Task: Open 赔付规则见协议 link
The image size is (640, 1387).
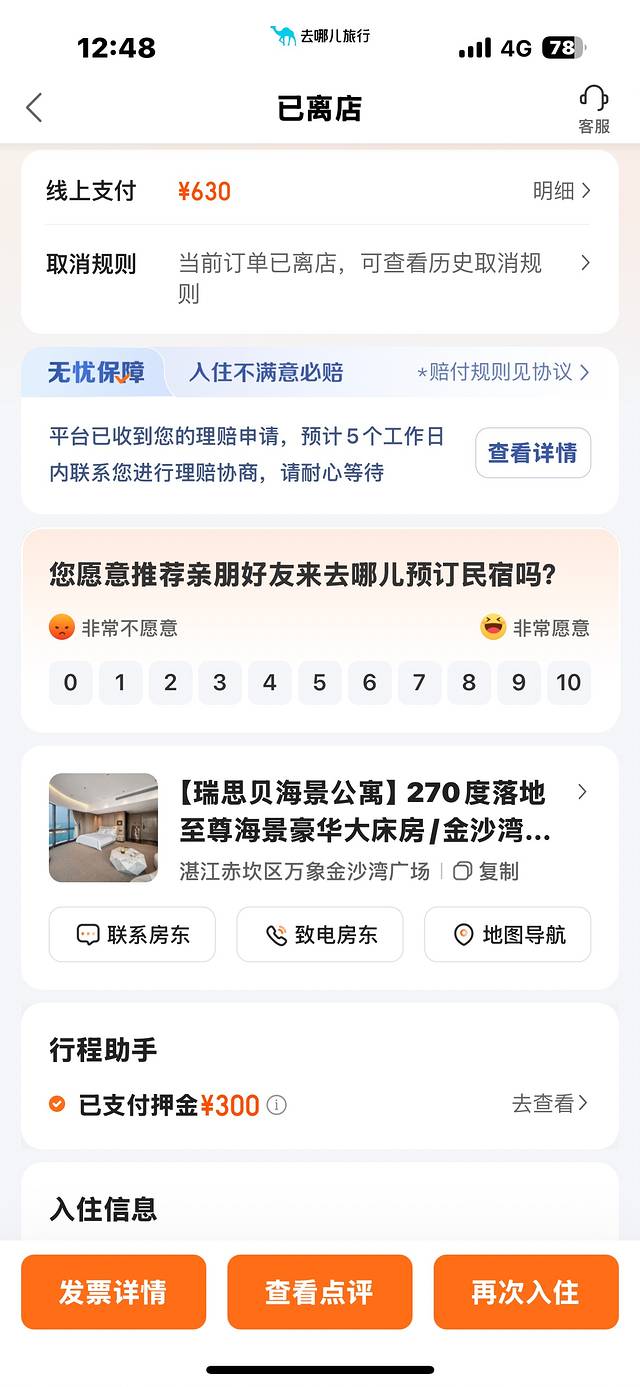Action: (503, 372)
